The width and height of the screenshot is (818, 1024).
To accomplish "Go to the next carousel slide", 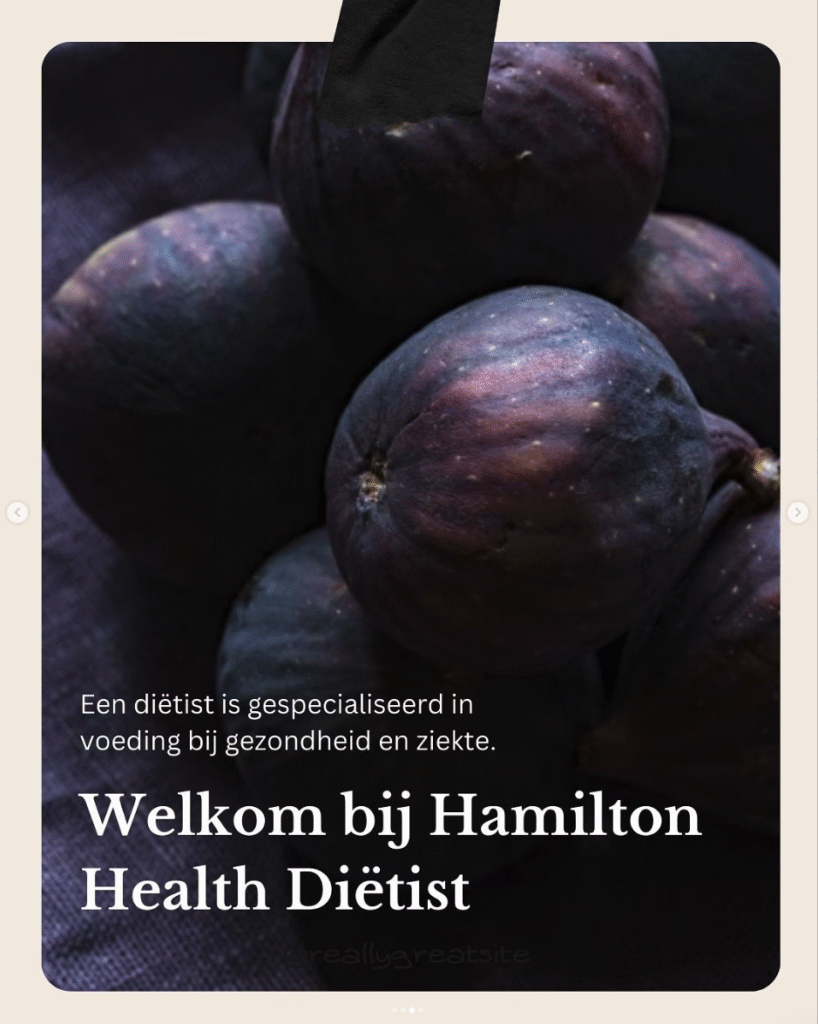I will click(797, 513).
